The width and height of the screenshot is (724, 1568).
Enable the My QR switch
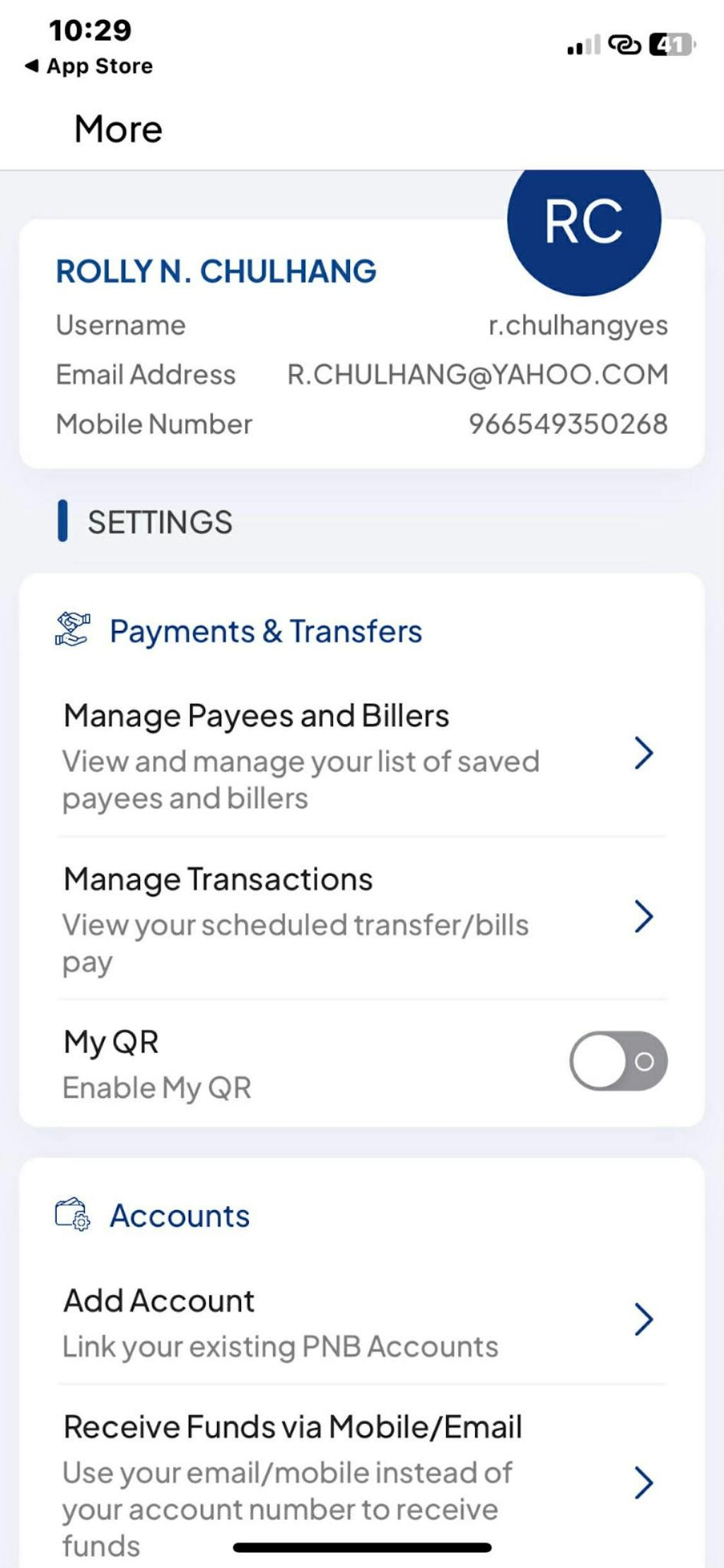618,1061
